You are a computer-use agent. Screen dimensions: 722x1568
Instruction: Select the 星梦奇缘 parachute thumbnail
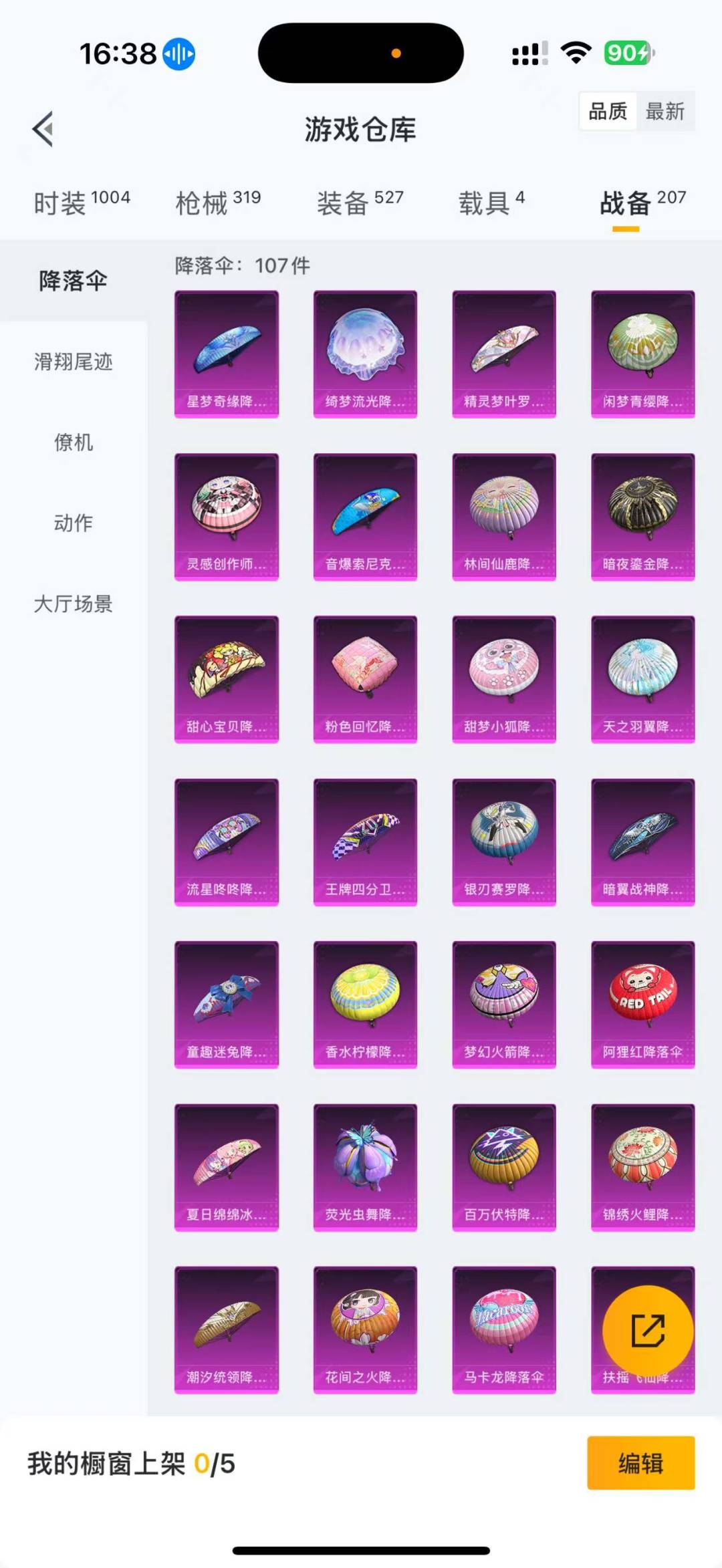(x=226, y=354)
